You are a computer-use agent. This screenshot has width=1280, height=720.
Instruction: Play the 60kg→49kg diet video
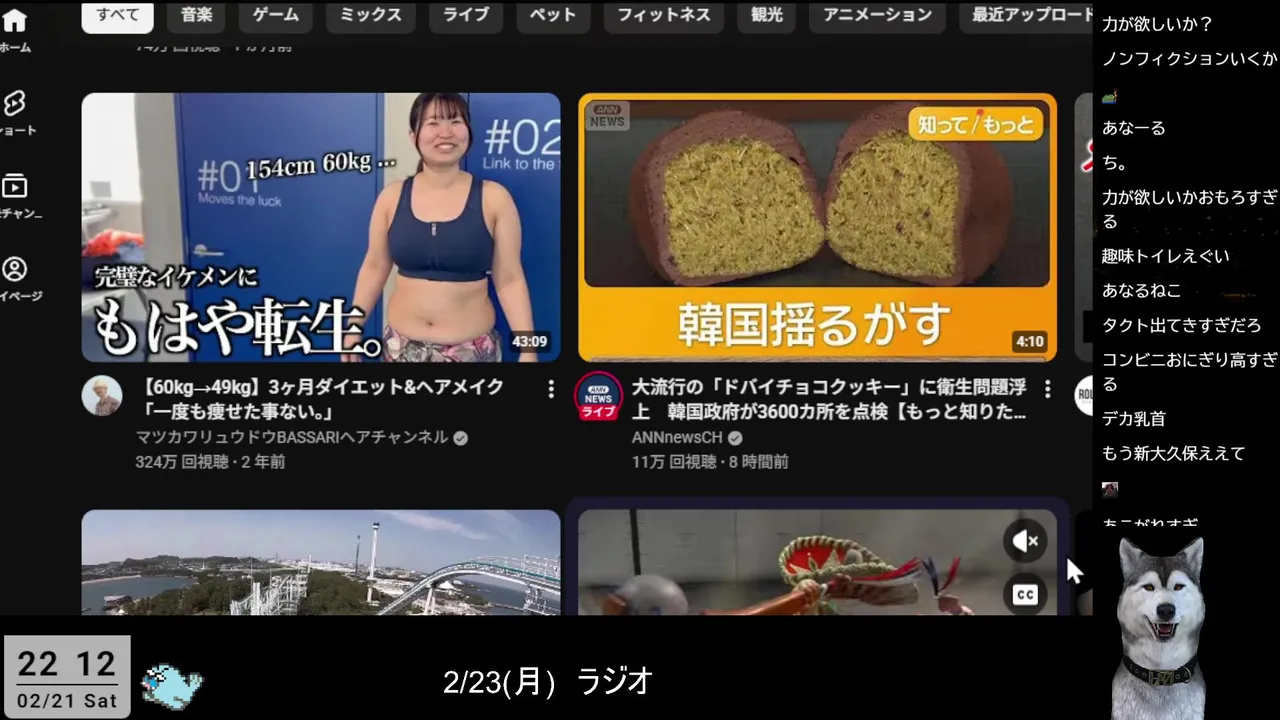(x=321, y=227)
